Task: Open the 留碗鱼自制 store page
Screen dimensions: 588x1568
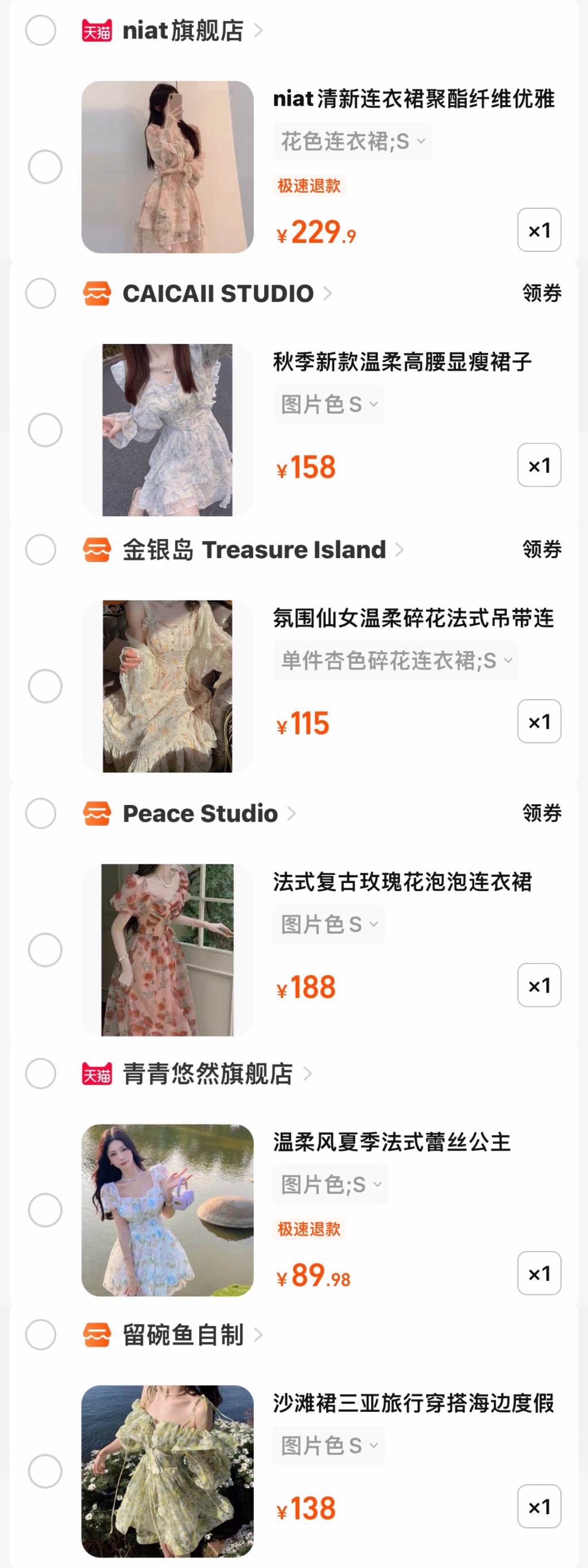Action: (x=183, y=1335)
